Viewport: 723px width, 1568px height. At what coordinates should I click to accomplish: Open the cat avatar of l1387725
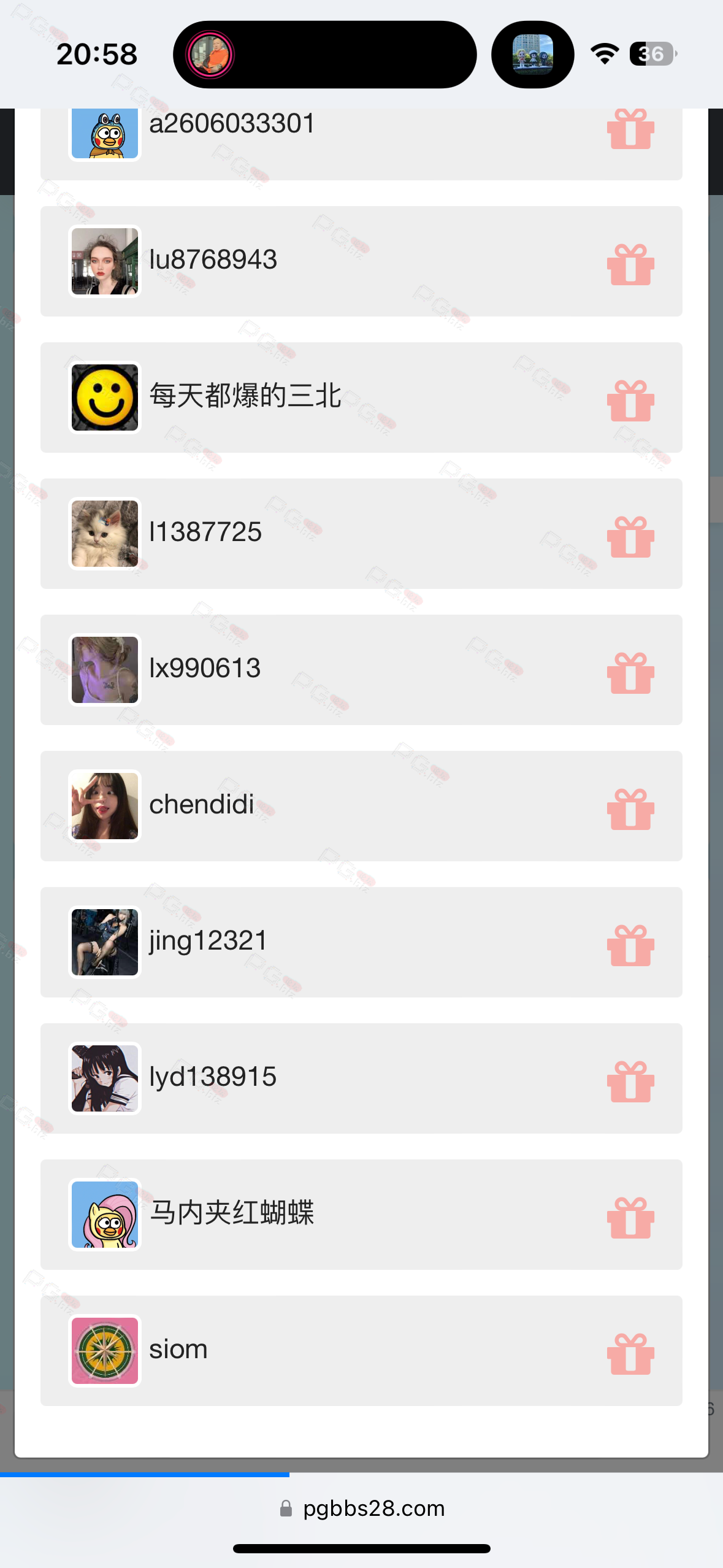click(105, 534)
